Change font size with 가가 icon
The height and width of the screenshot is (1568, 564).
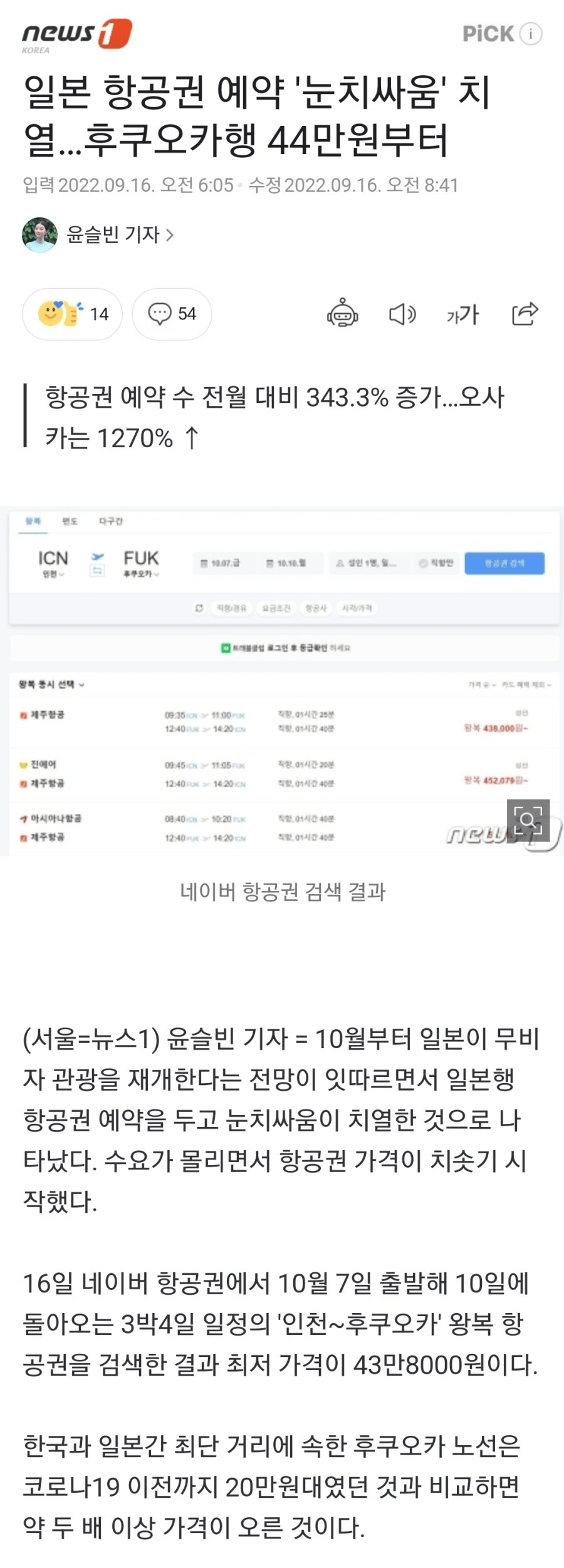click(x=462, y=314)
